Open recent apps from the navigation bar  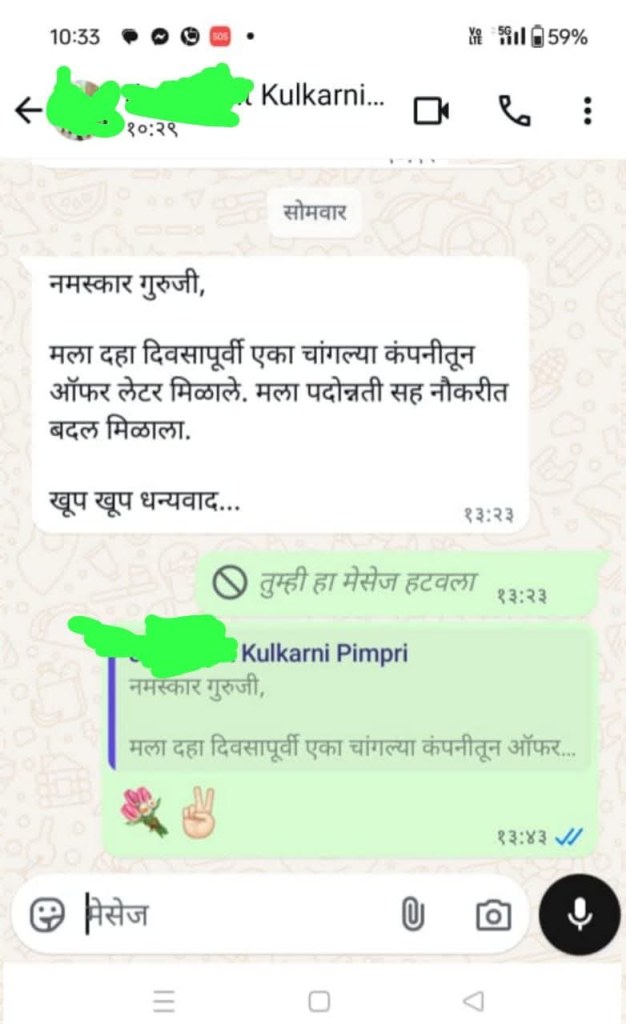point(164,1000)
